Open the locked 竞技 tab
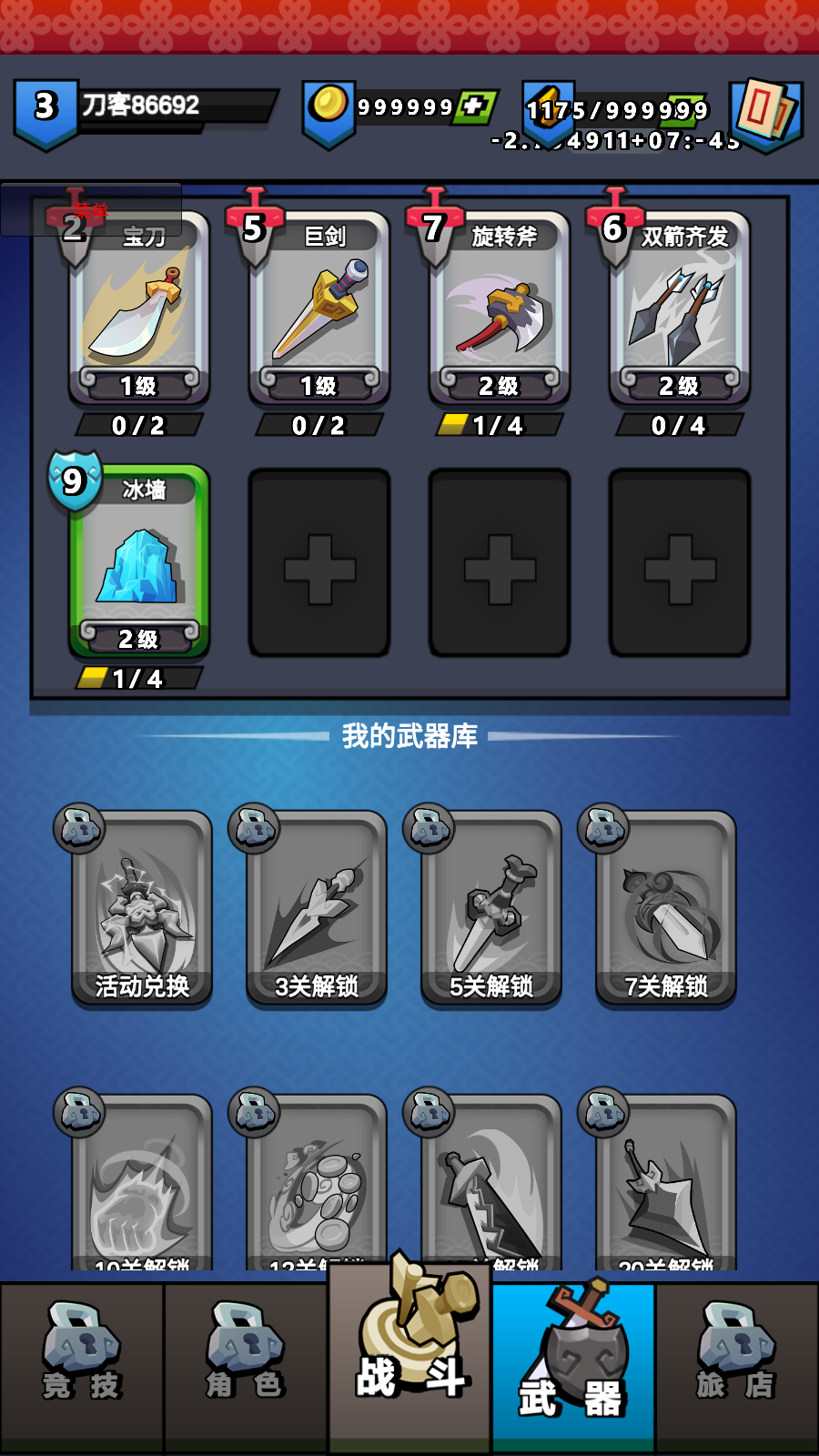 tap(82, 1365)
